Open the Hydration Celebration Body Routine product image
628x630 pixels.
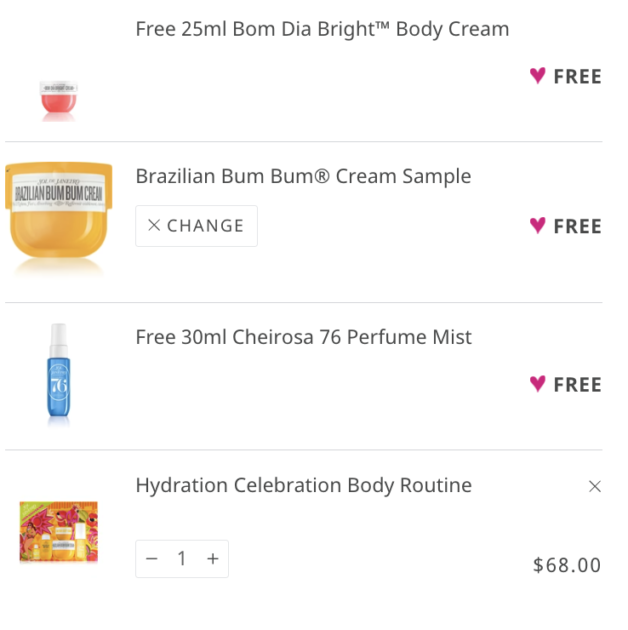[x=59, y=532]
